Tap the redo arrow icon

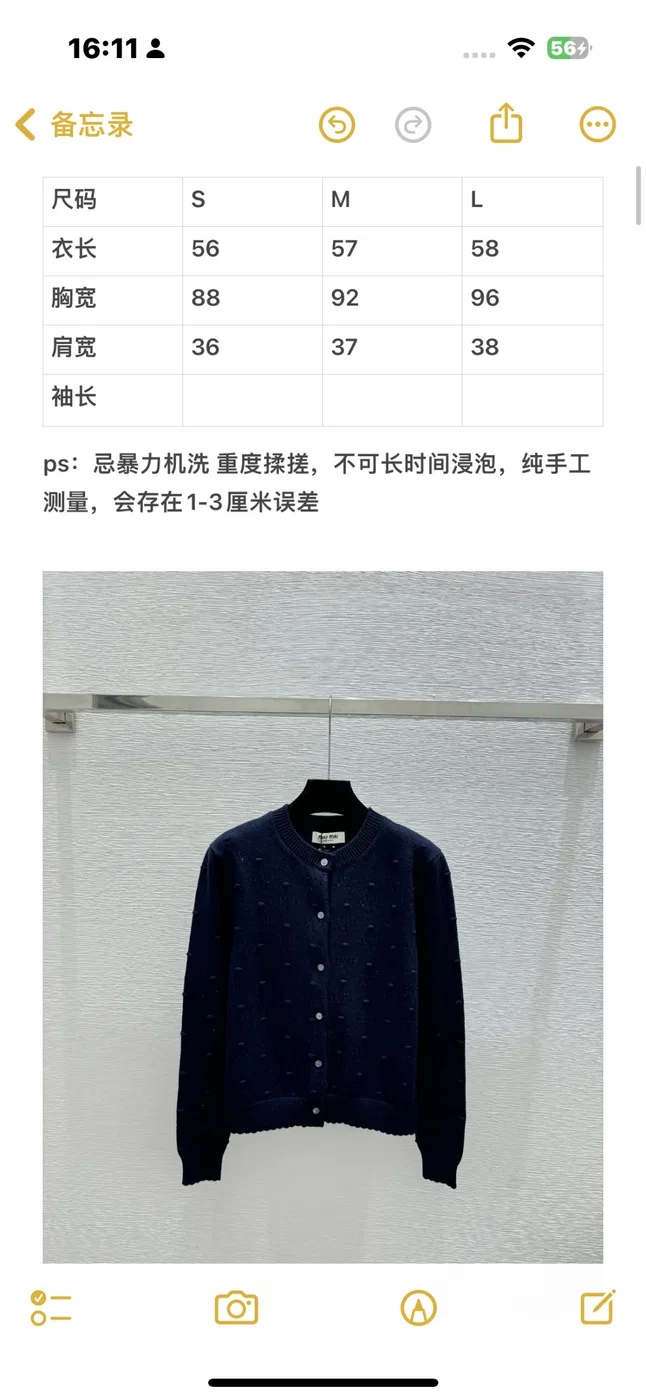tap(413, 125)
